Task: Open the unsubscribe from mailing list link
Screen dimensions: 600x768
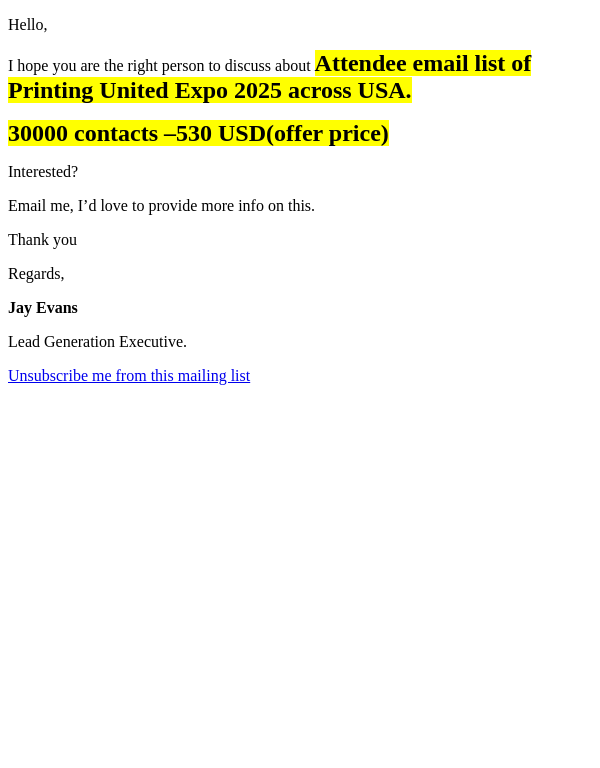Action: 129,376
